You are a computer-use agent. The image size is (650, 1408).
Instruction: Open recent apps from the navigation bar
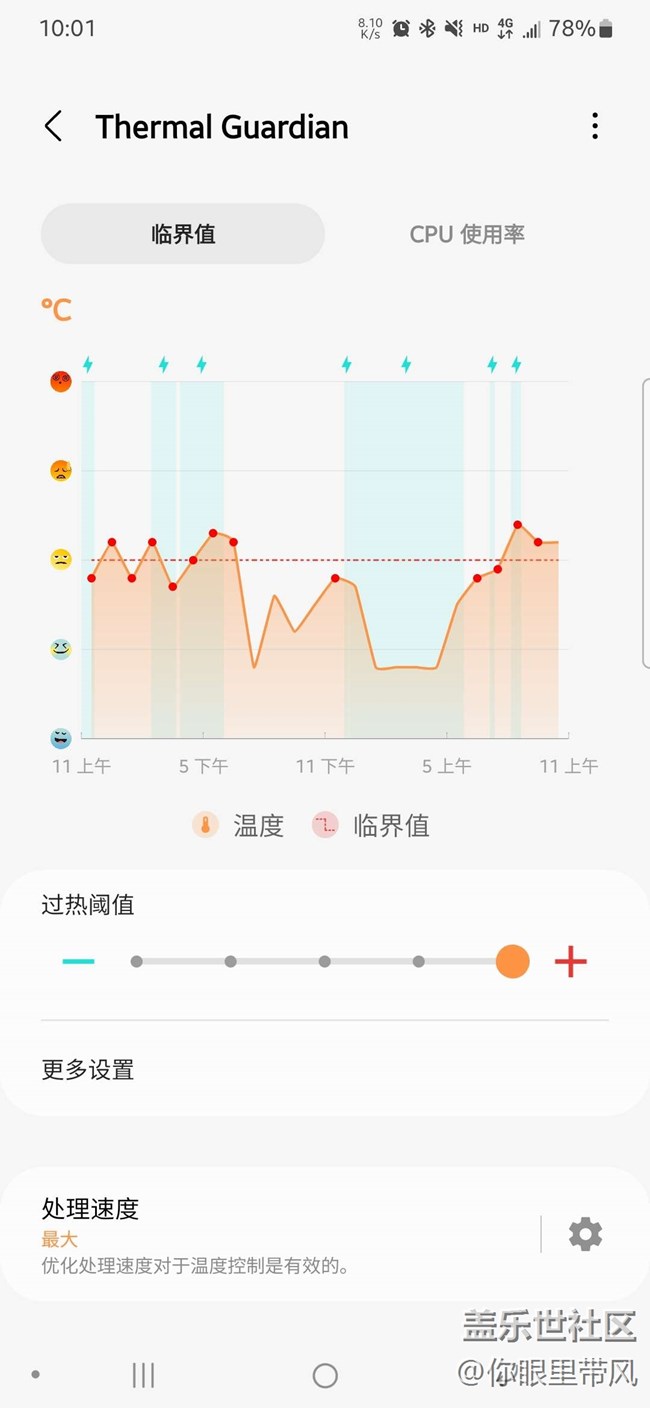(144, 1376)
